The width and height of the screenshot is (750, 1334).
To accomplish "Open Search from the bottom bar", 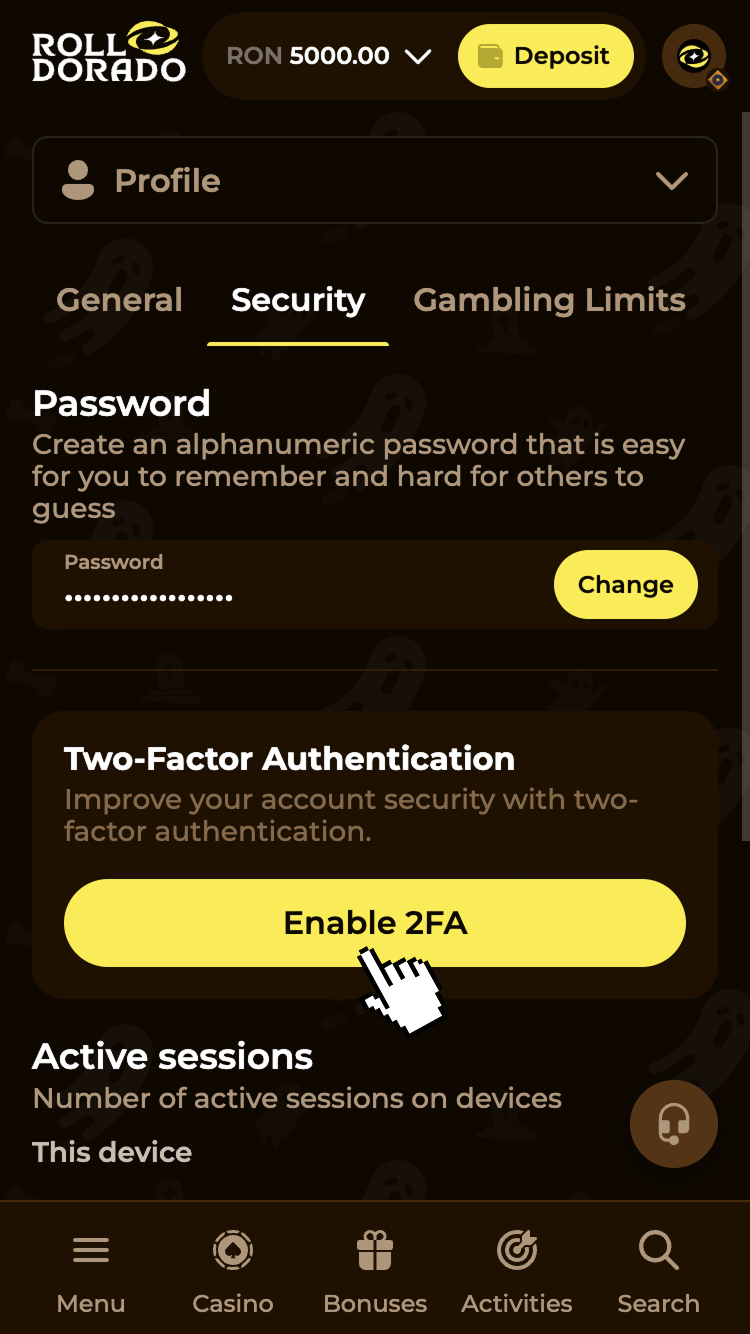I will tap(658, 1270).
